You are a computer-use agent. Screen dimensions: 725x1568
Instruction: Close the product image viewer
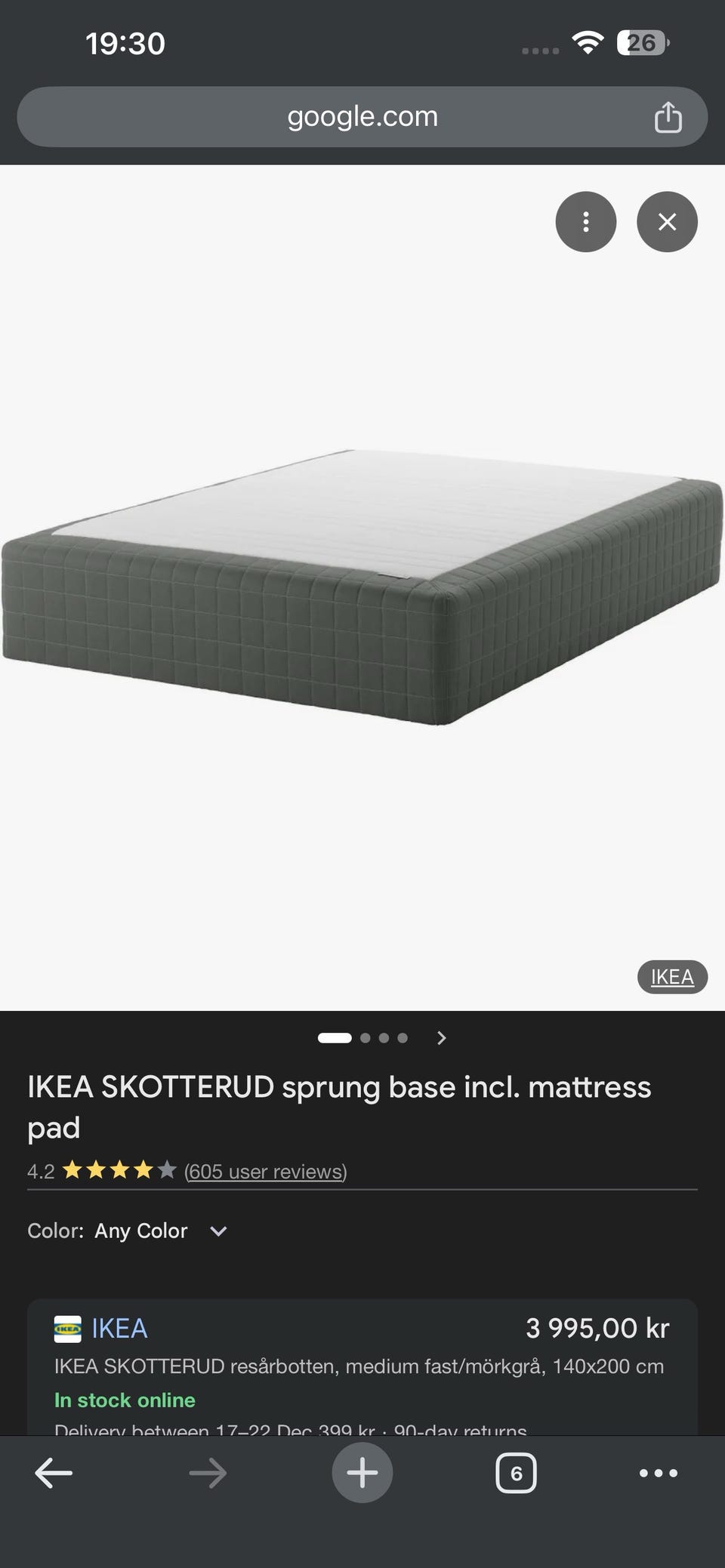pyautogui.click(x=667, y=222)
